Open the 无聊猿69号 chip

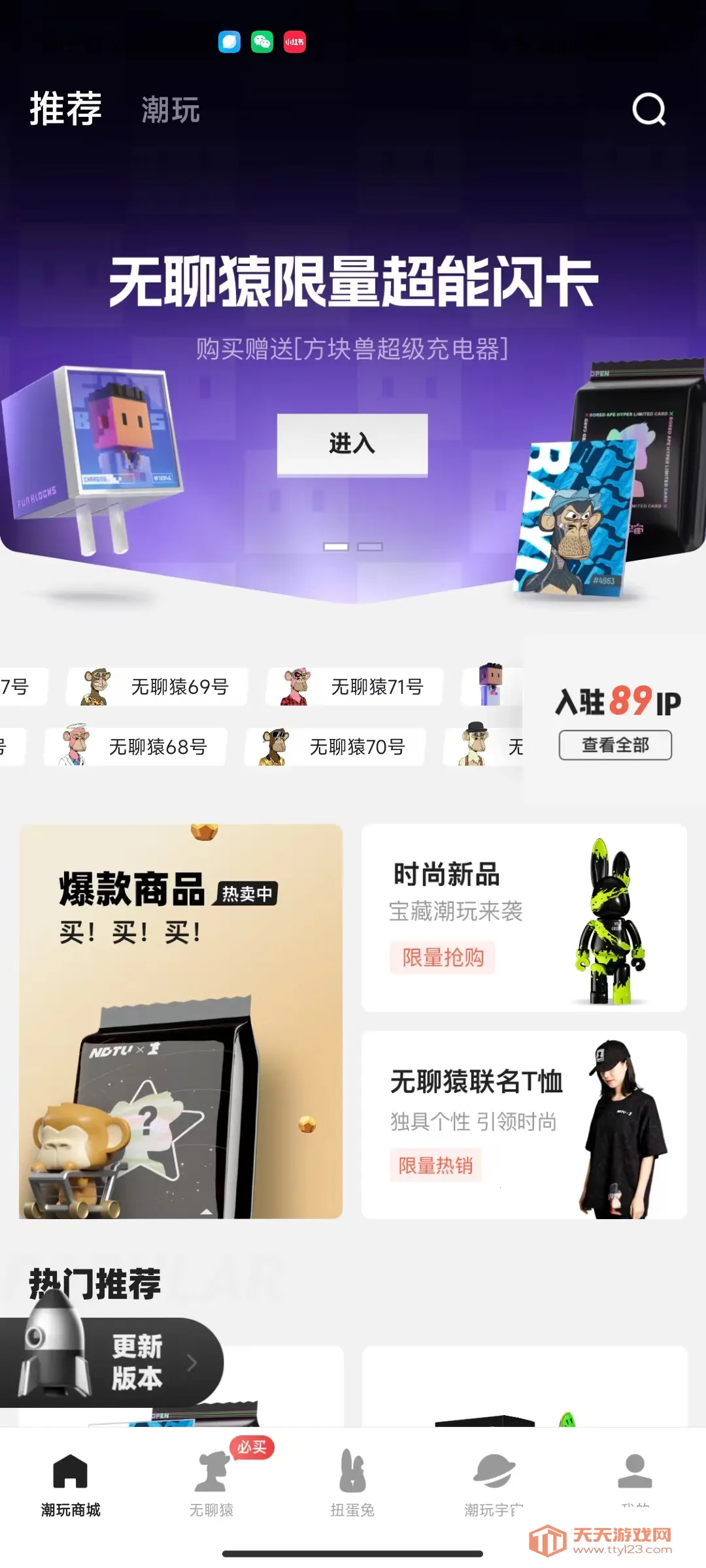(158, 687)
